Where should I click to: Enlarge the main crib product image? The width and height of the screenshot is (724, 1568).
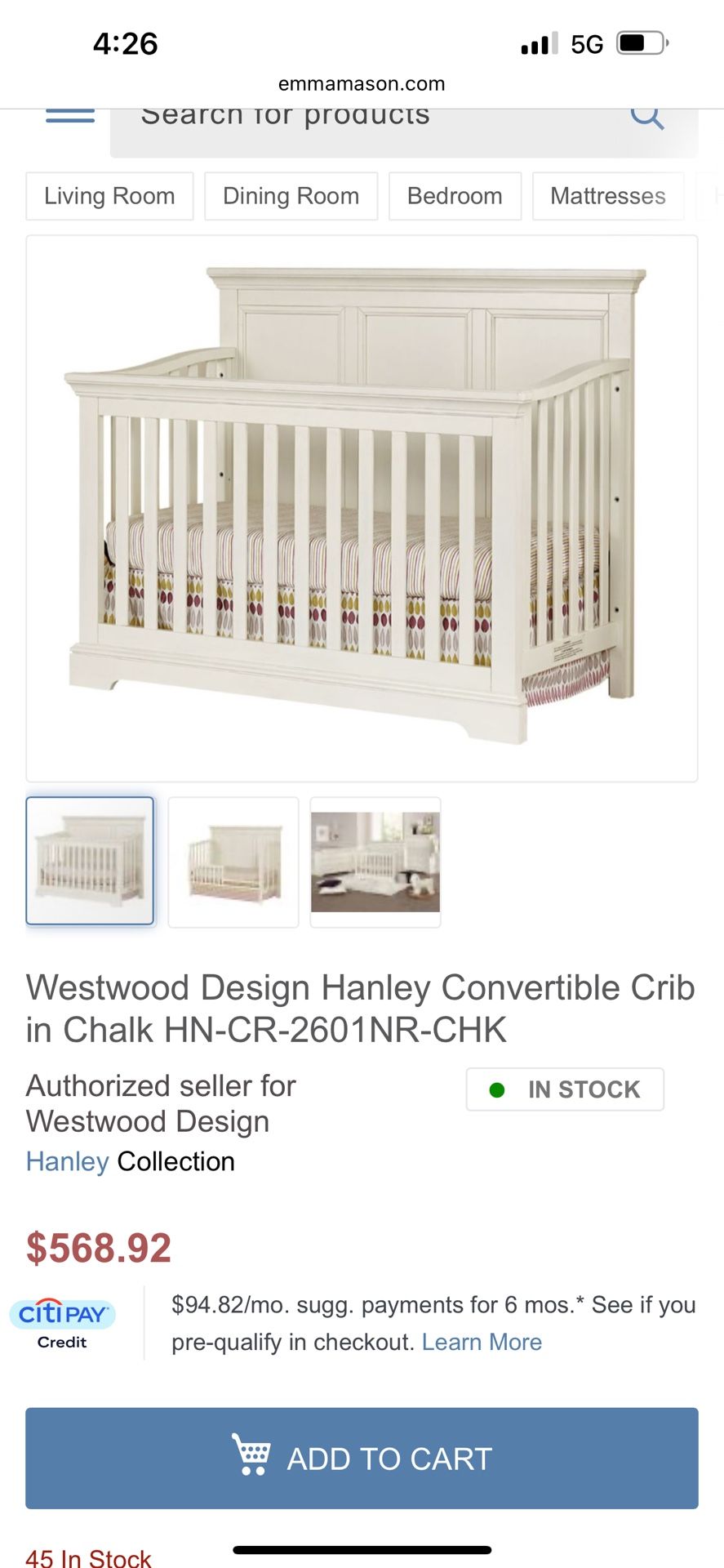coord(362,508)
